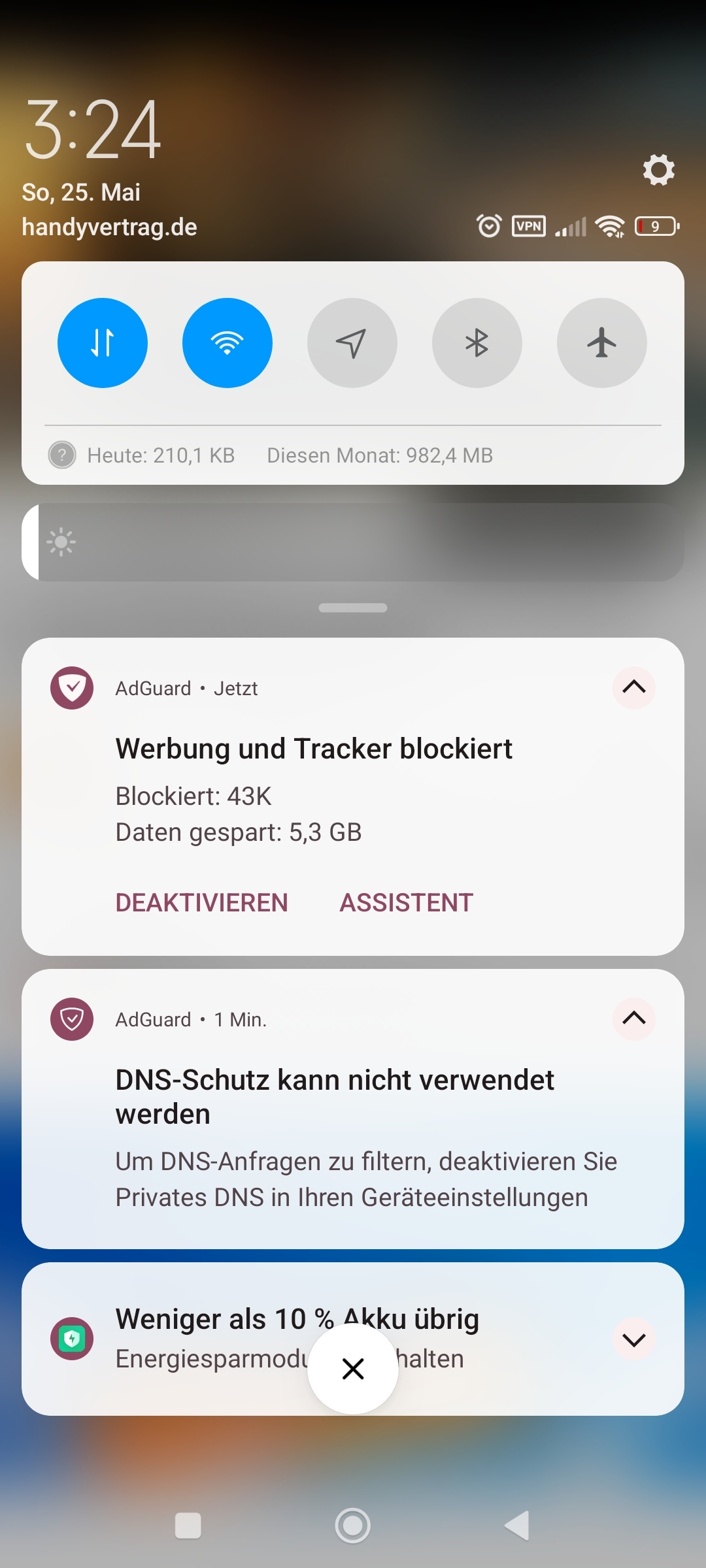Tap DEAKTIVIEREN in AdGuard notification
This screenshot has height=1568, width=706.
201,903
